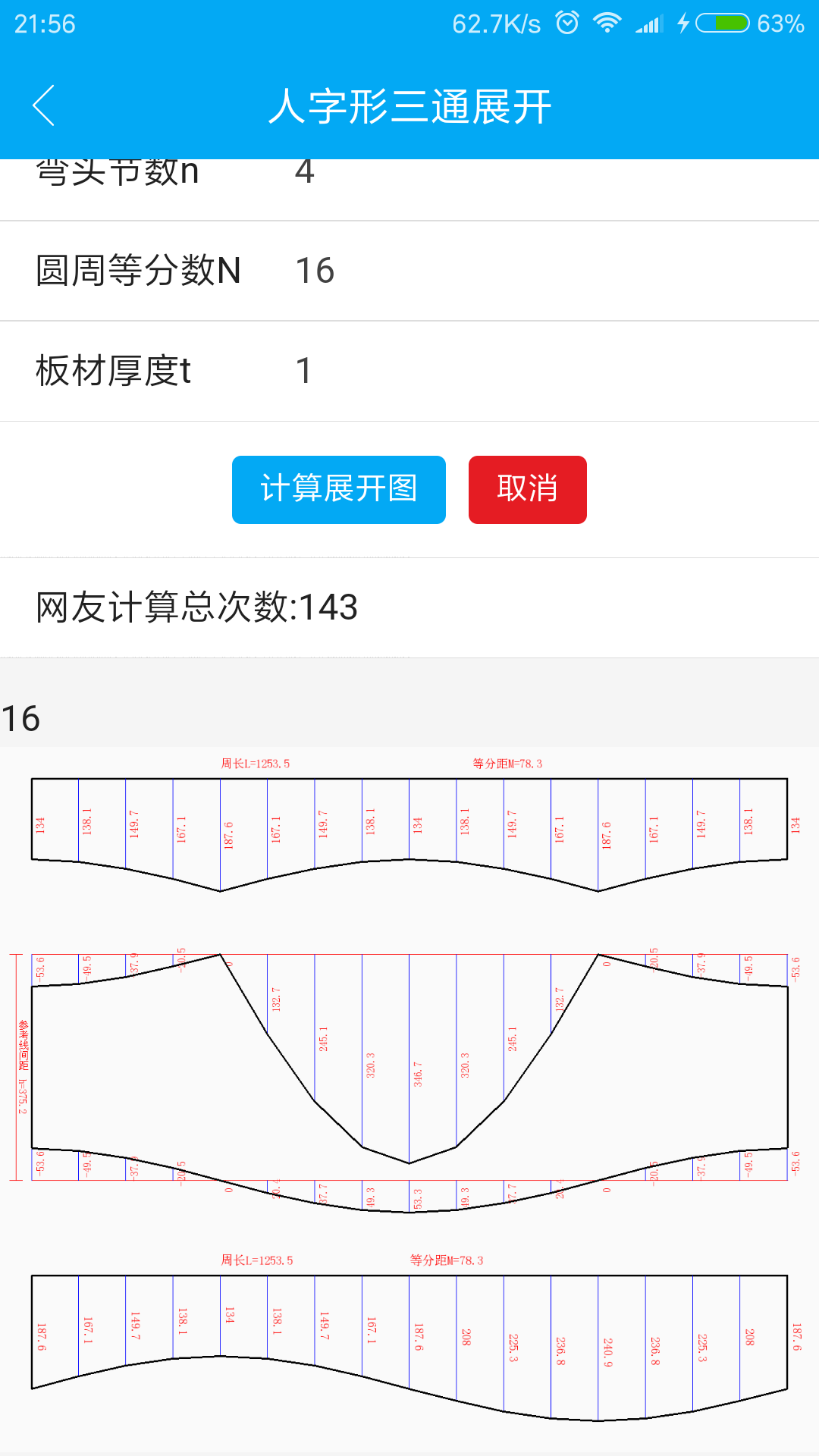The height and width of the screenshot is (1456, 819).
Task: Tap the 人字形三通展开 title bar
Action: pyautogui.click(x=409, y=106)
